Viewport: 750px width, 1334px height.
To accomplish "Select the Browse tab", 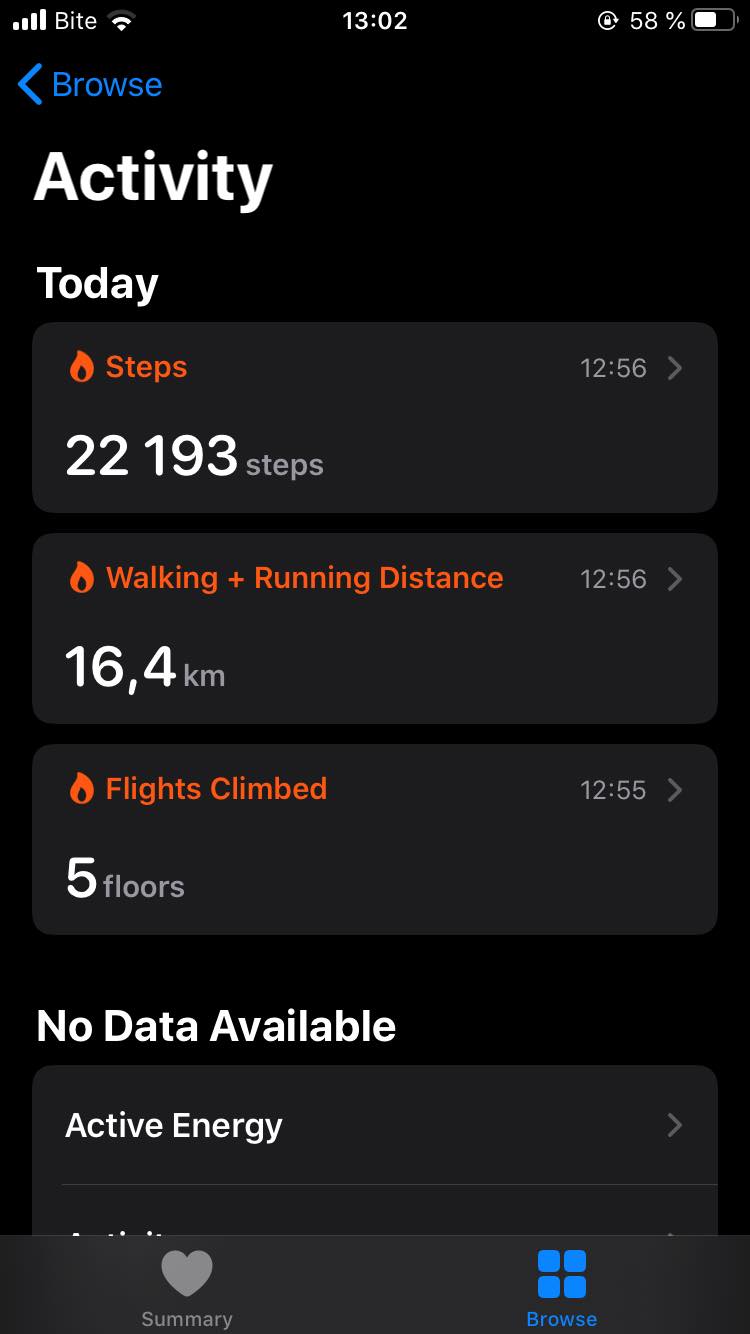I will pyautogui.click(x=562, y=1288).
